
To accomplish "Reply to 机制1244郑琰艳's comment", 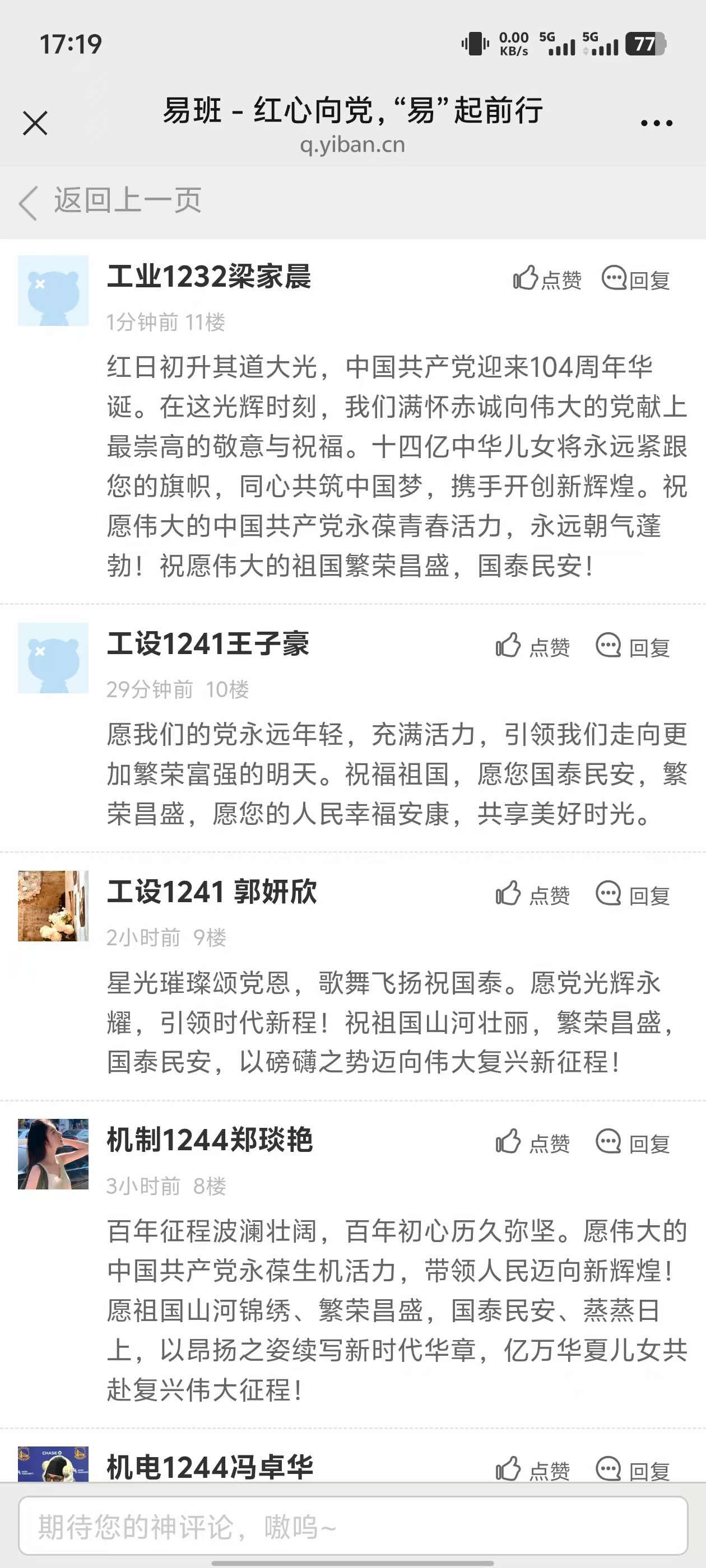I will pos(633,1143).
